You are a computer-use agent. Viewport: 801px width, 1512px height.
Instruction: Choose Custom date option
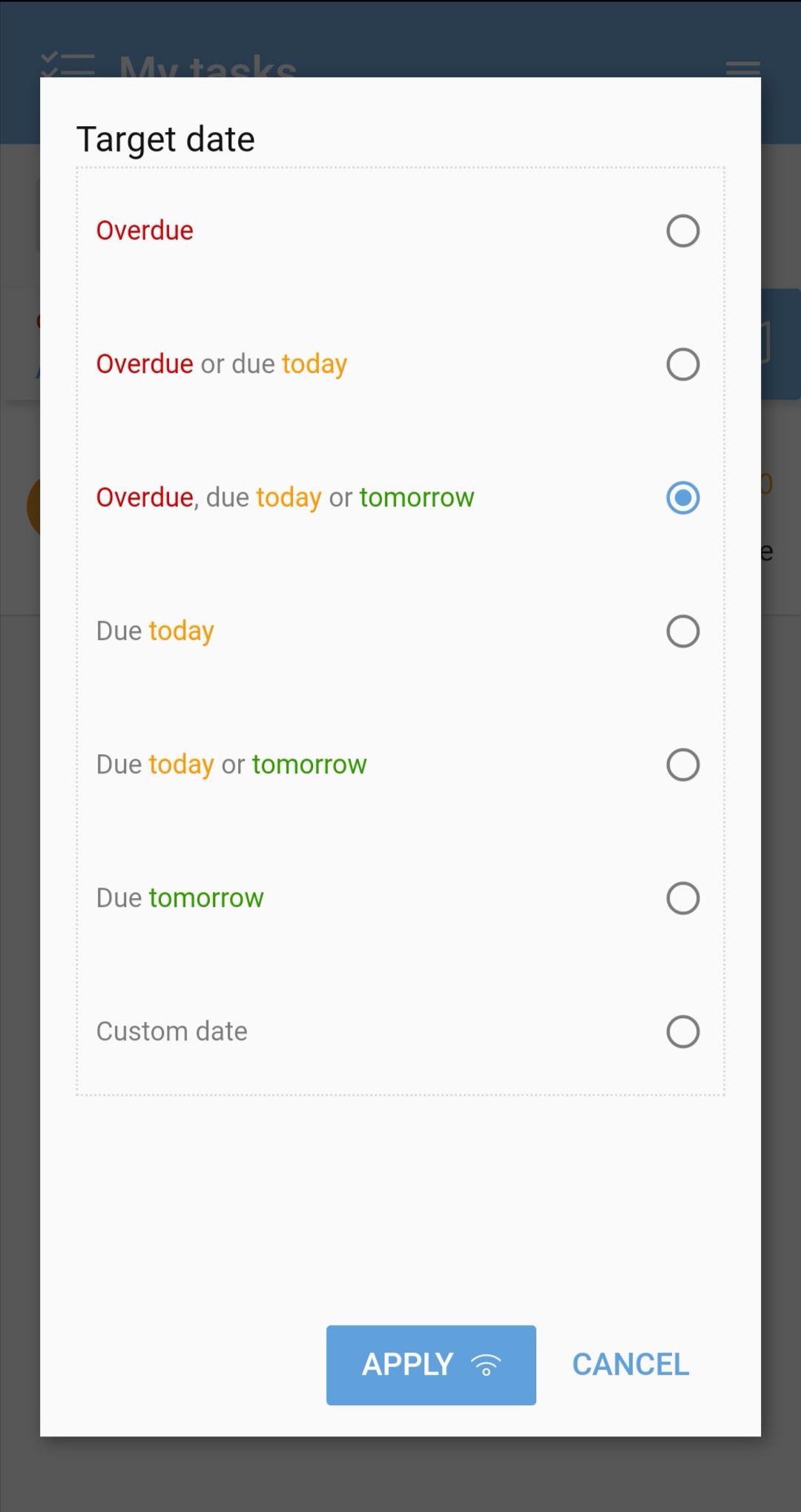click(682, 1031)
